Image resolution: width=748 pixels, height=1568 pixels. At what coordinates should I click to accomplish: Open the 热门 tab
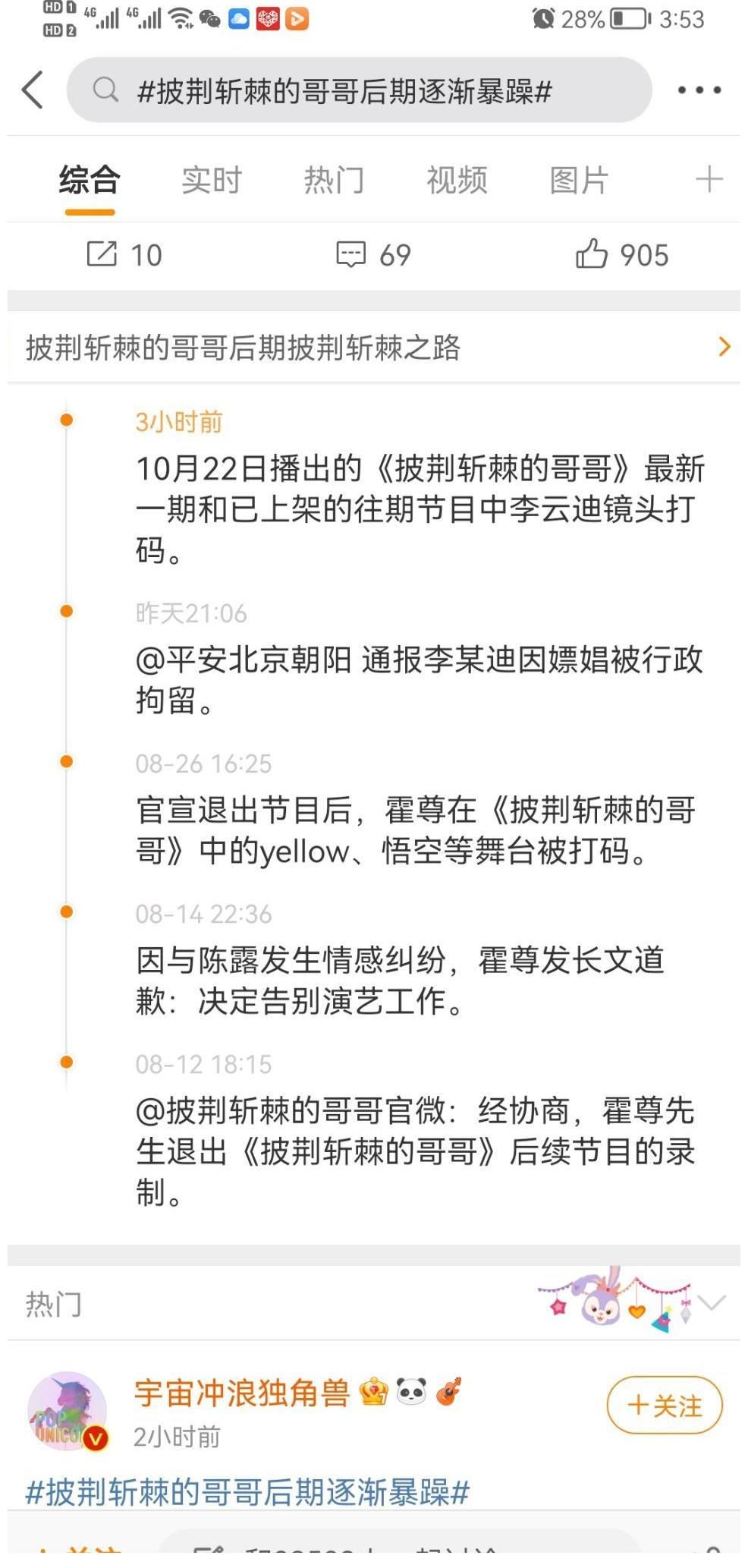[333, 181]
